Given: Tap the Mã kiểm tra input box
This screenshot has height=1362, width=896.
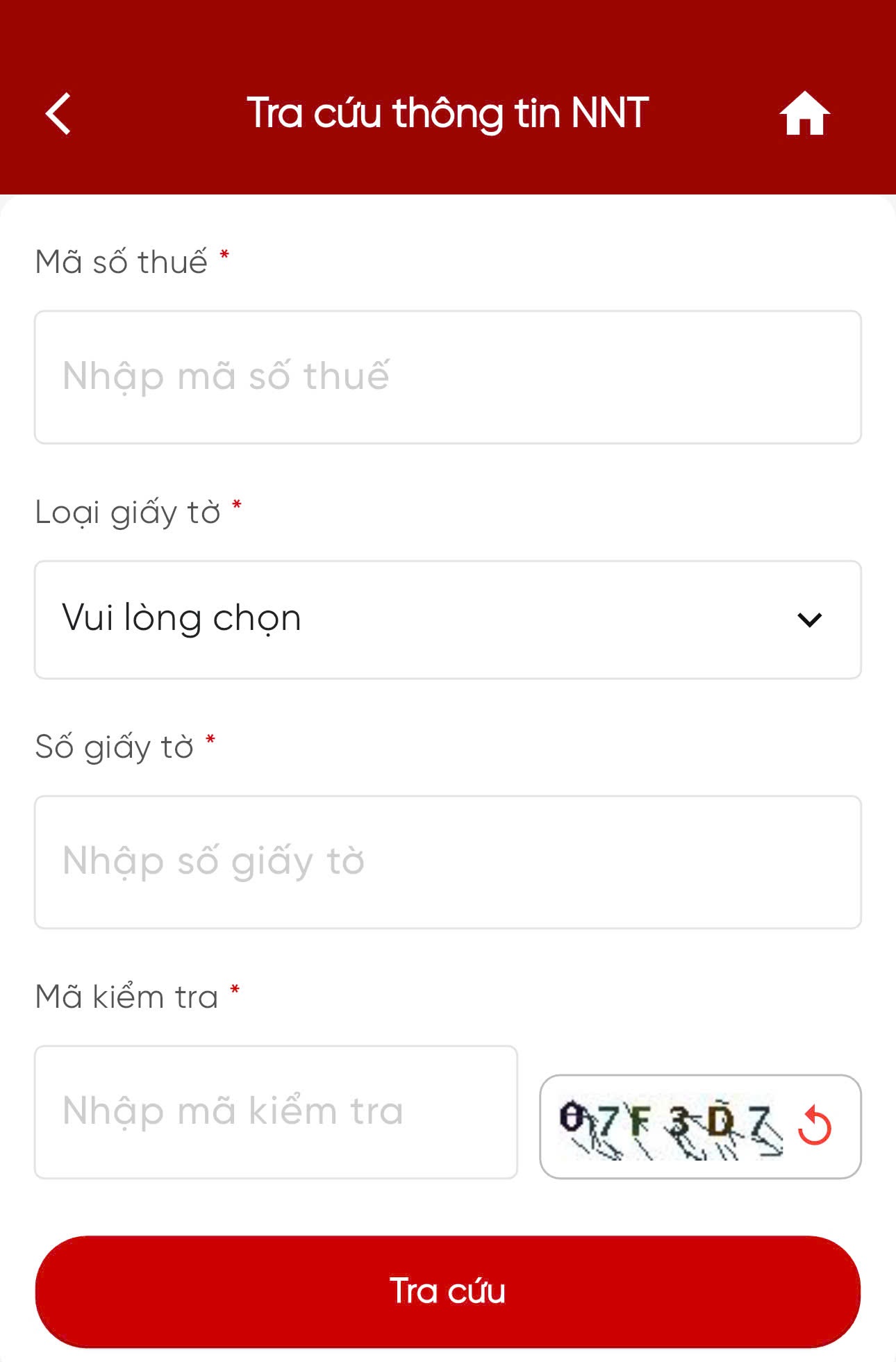Looking at the screenshot, I should pyautogui.click(x=276, y=1111).
